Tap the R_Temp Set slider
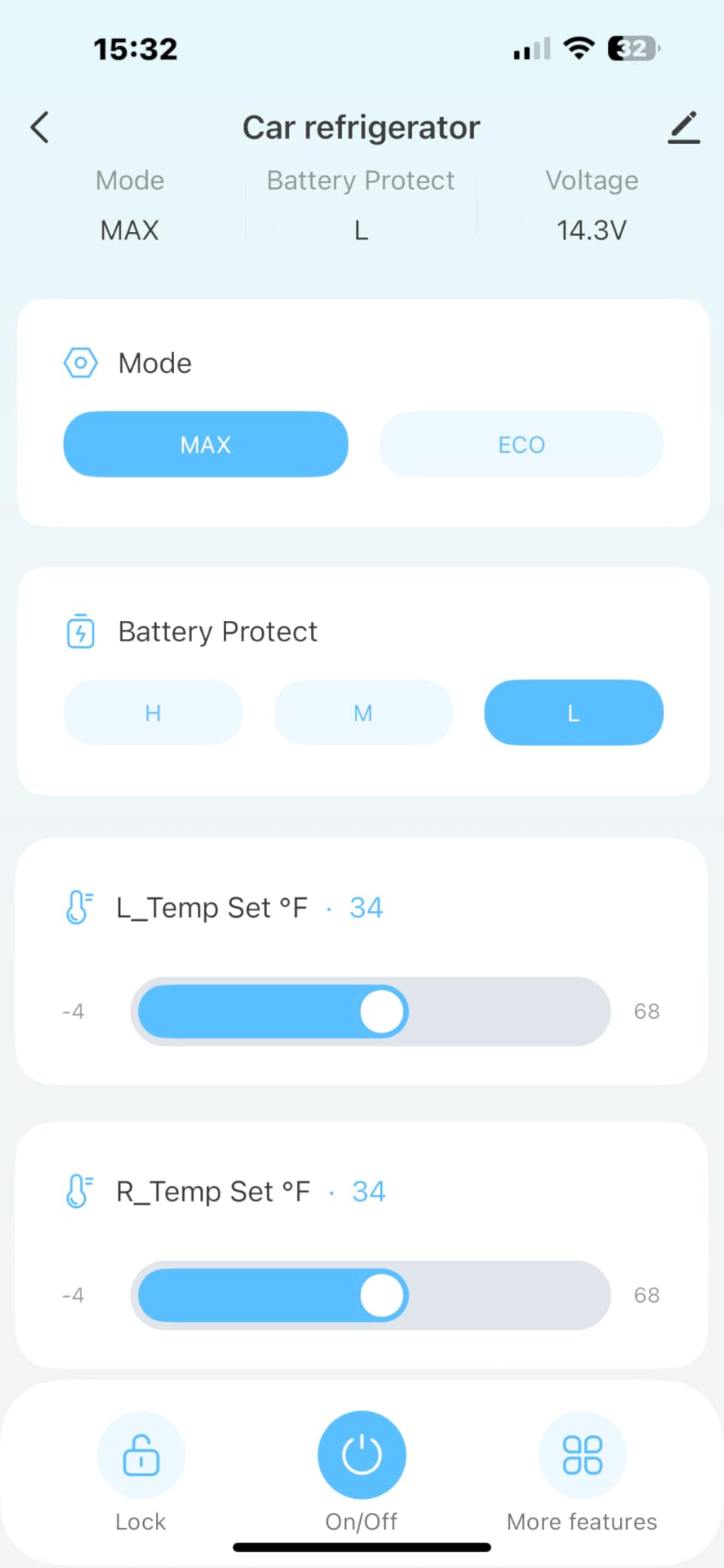 pyautogui.click(x=370, y=1295)
